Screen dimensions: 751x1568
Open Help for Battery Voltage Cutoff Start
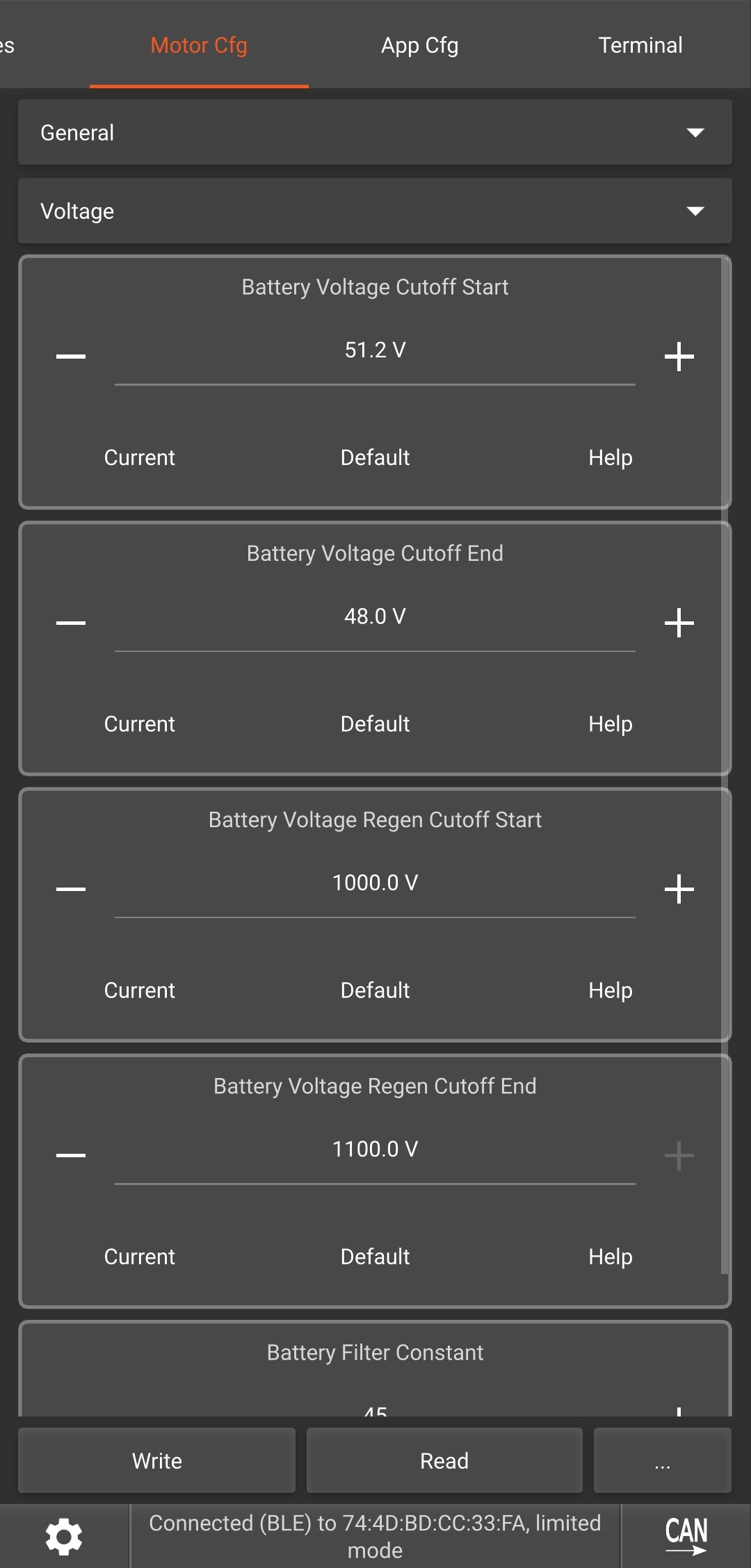610,457
